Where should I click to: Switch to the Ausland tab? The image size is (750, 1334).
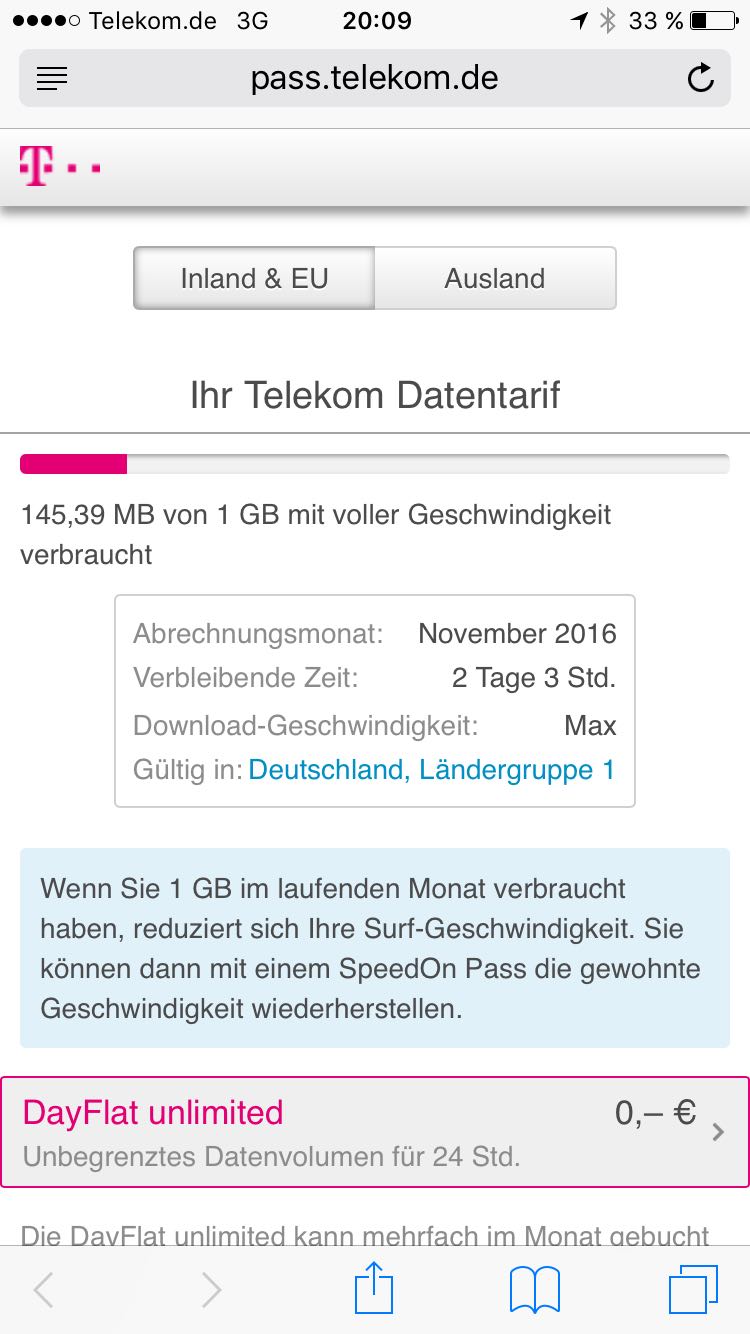495,278
